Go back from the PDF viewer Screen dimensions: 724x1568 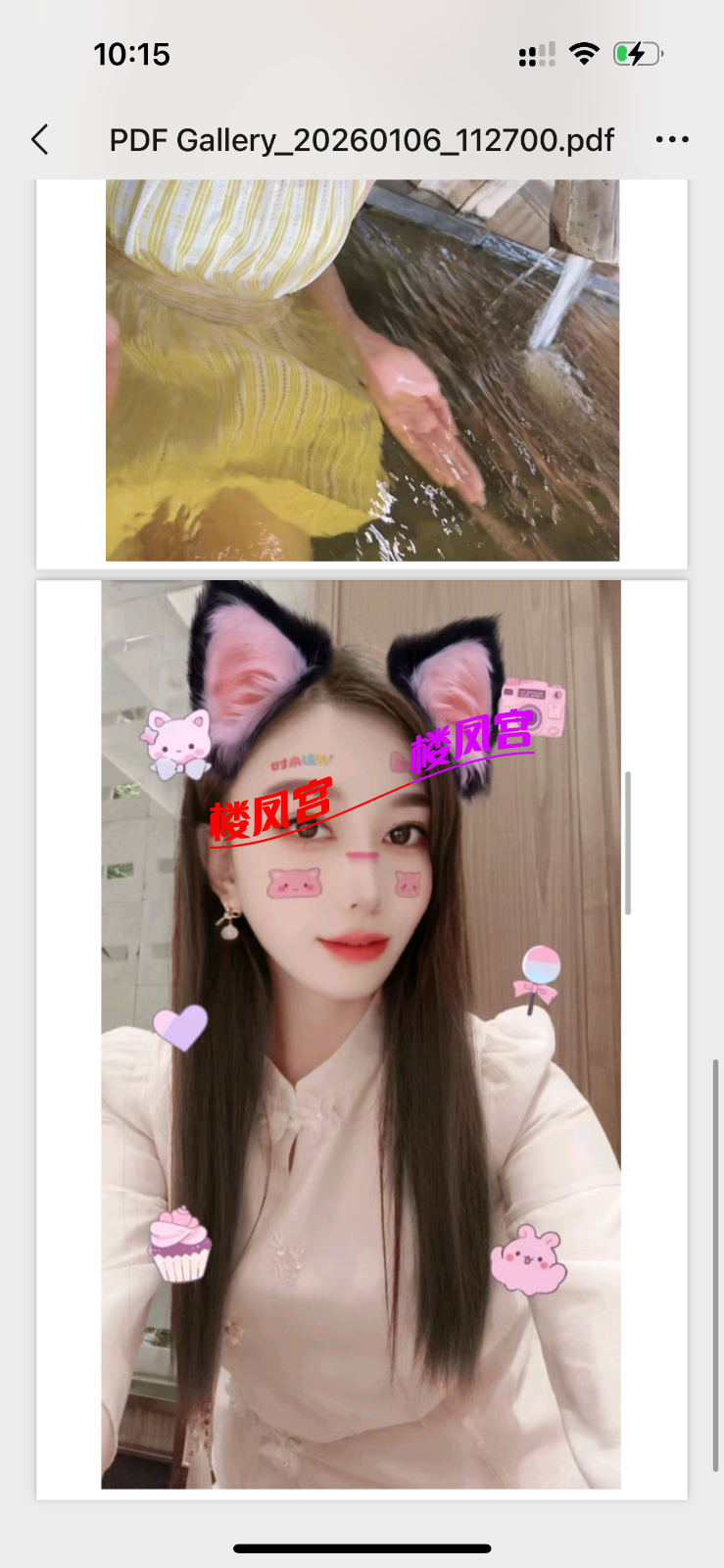(40, 140)
